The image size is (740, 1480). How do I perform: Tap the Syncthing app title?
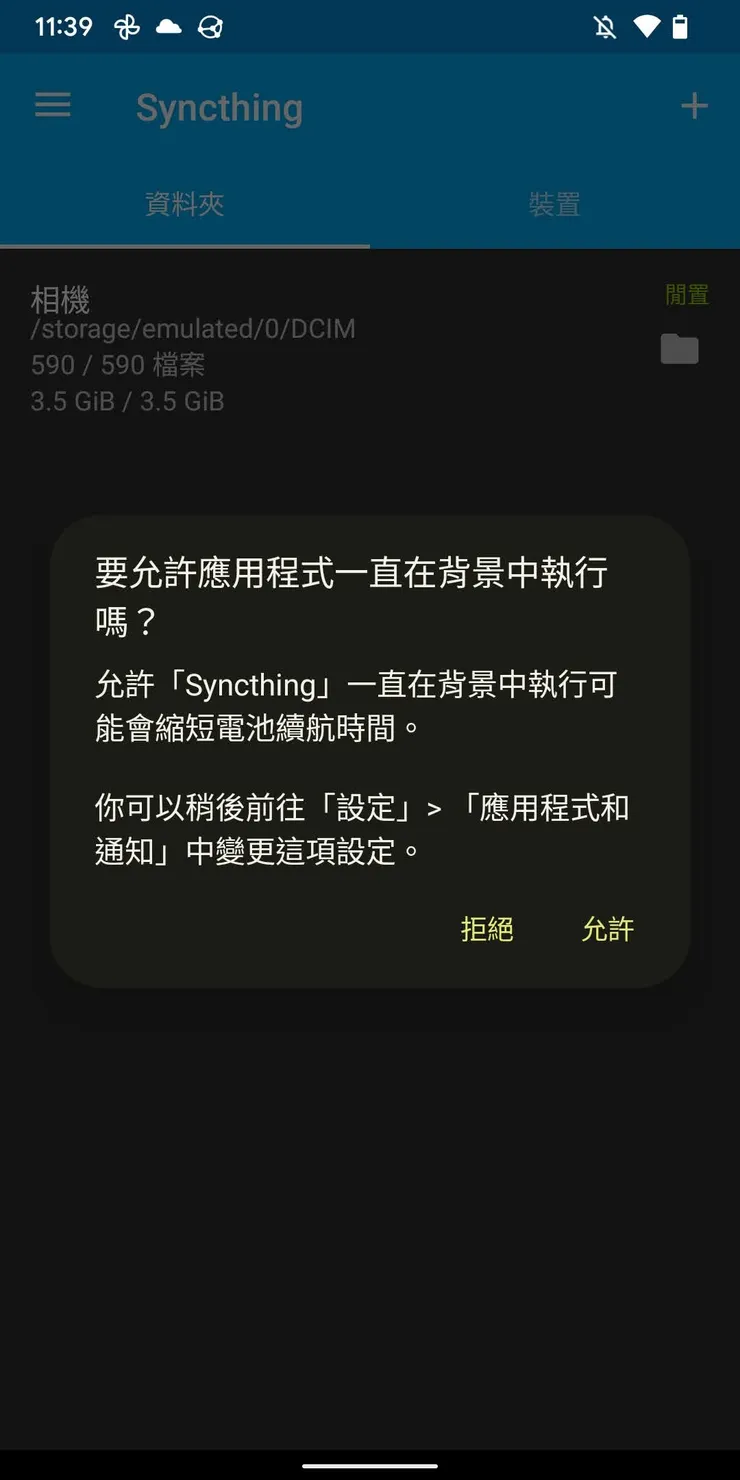click(x=219, y=106)
